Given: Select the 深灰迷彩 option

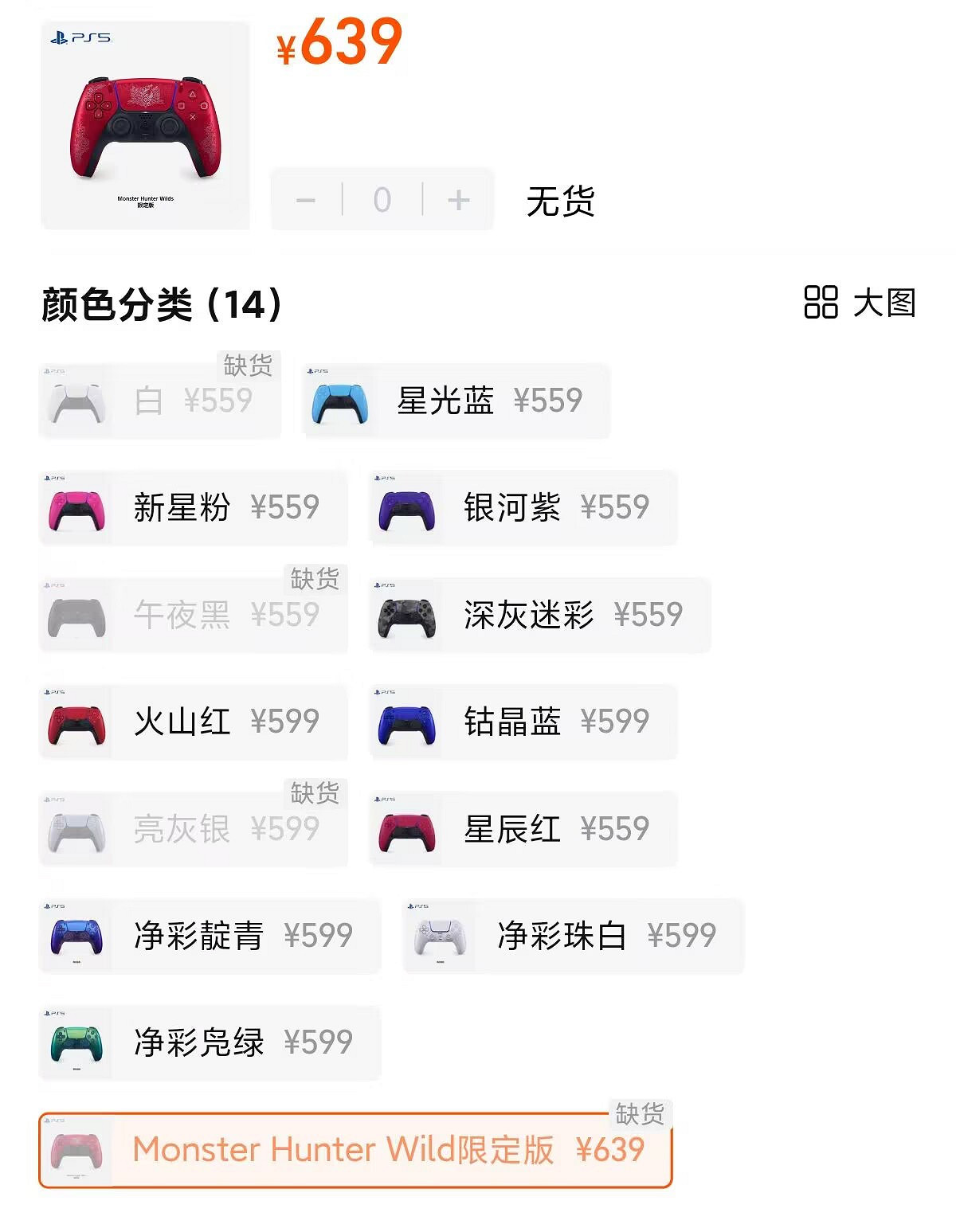Looking at the screenshot, I should (539, 615).
